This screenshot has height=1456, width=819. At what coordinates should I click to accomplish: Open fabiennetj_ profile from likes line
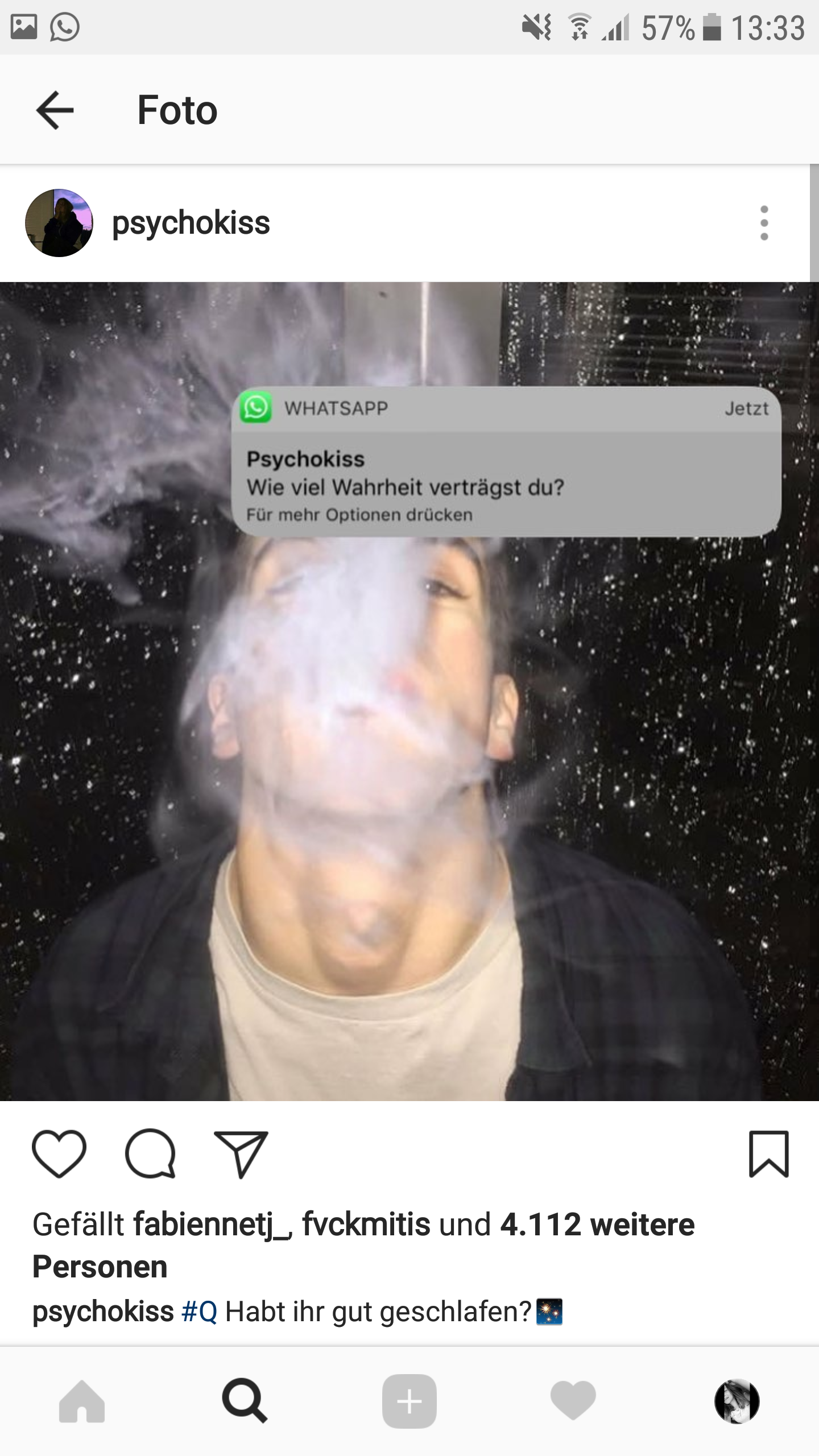[212, 1225]
